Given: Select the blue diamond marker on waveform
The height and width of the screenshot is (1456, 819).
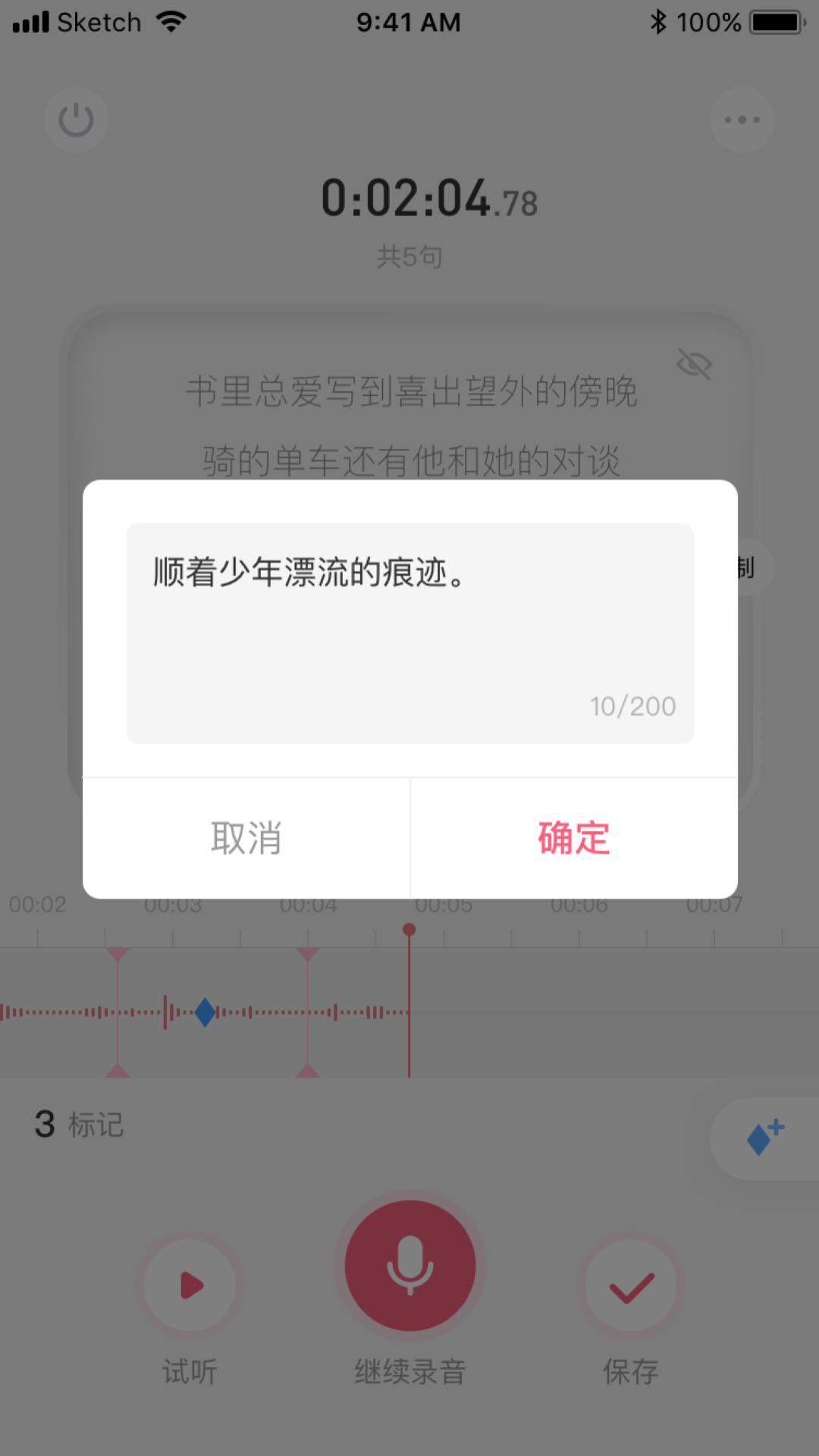Looking at the screenshot, I should pos(205,1012).
